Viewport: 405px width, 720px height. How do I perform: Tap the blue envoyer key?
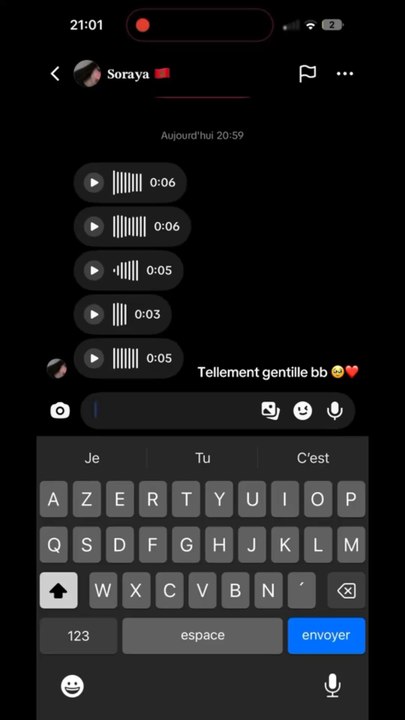(326, 636)
